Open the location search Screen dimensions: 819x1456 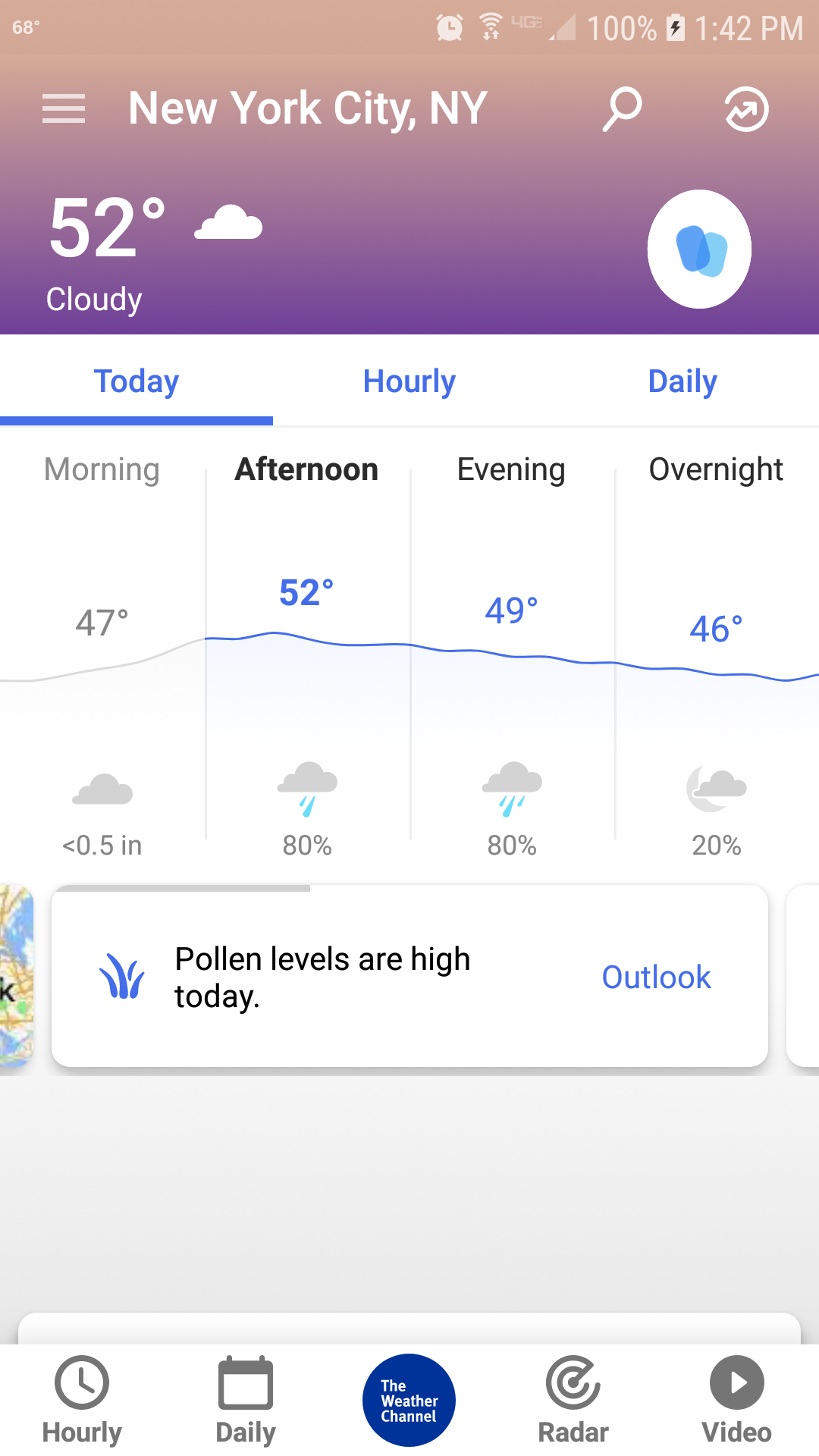[620, 108]
